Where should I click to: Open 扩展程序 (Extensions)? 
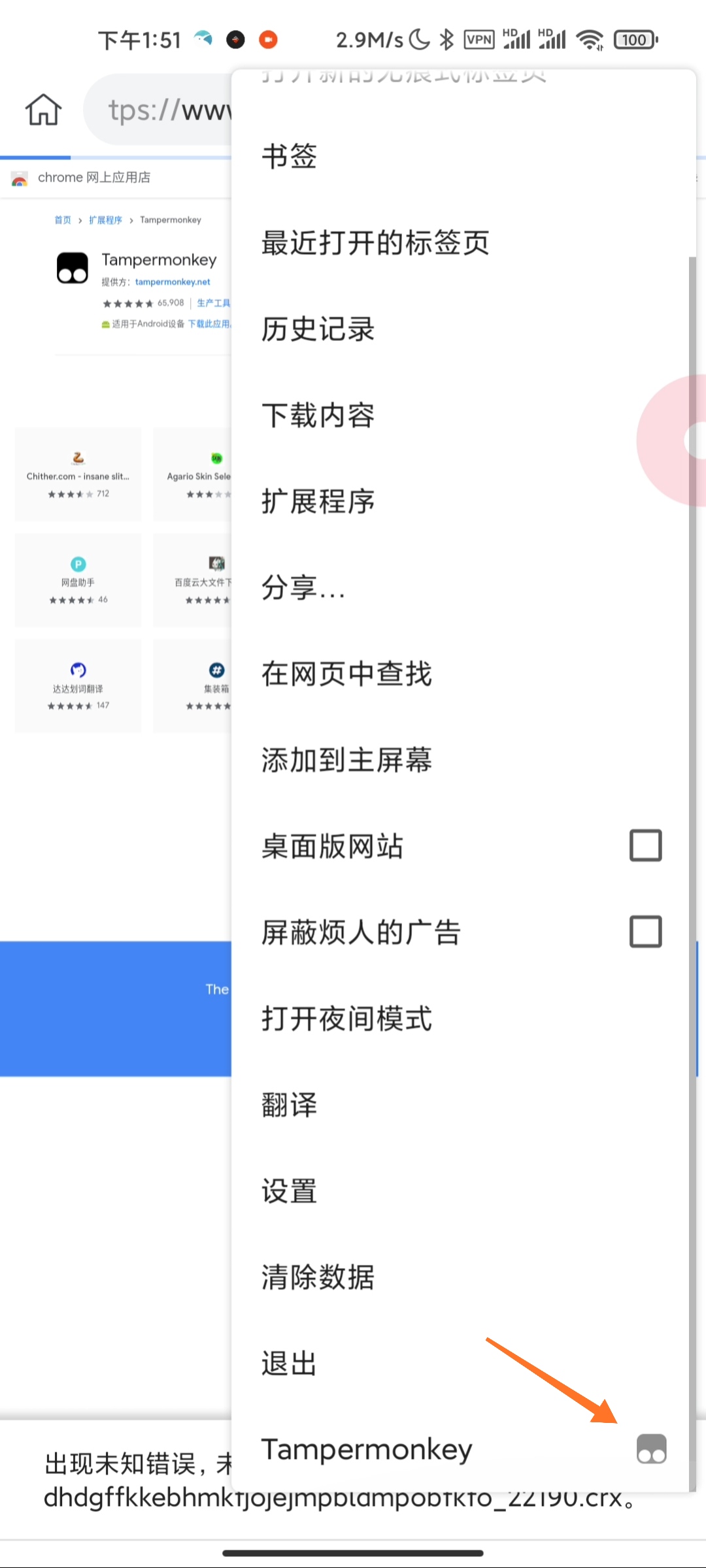click(x=318, y=502)
